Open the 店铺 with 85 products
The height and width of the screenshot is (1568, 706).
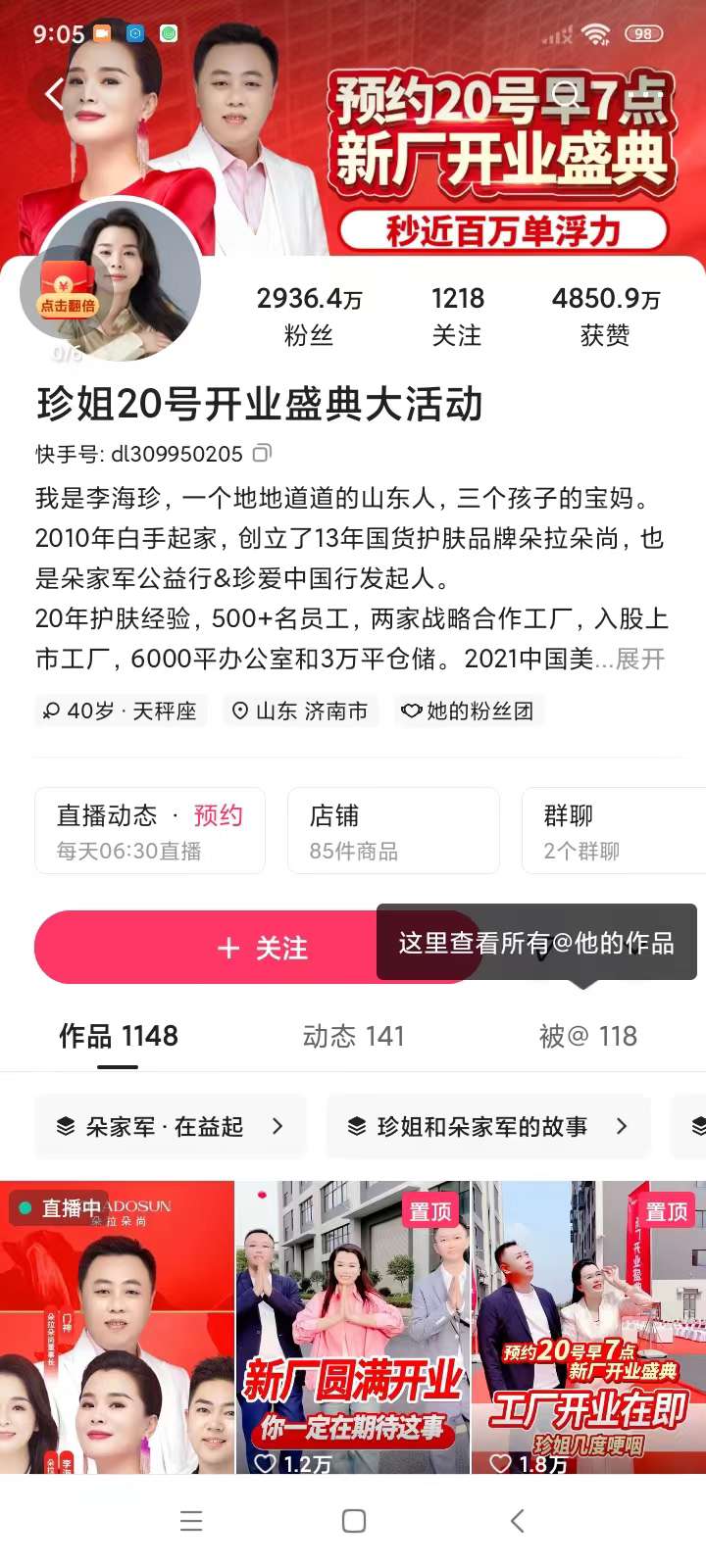pyautogui.click(x=392, y=830)
